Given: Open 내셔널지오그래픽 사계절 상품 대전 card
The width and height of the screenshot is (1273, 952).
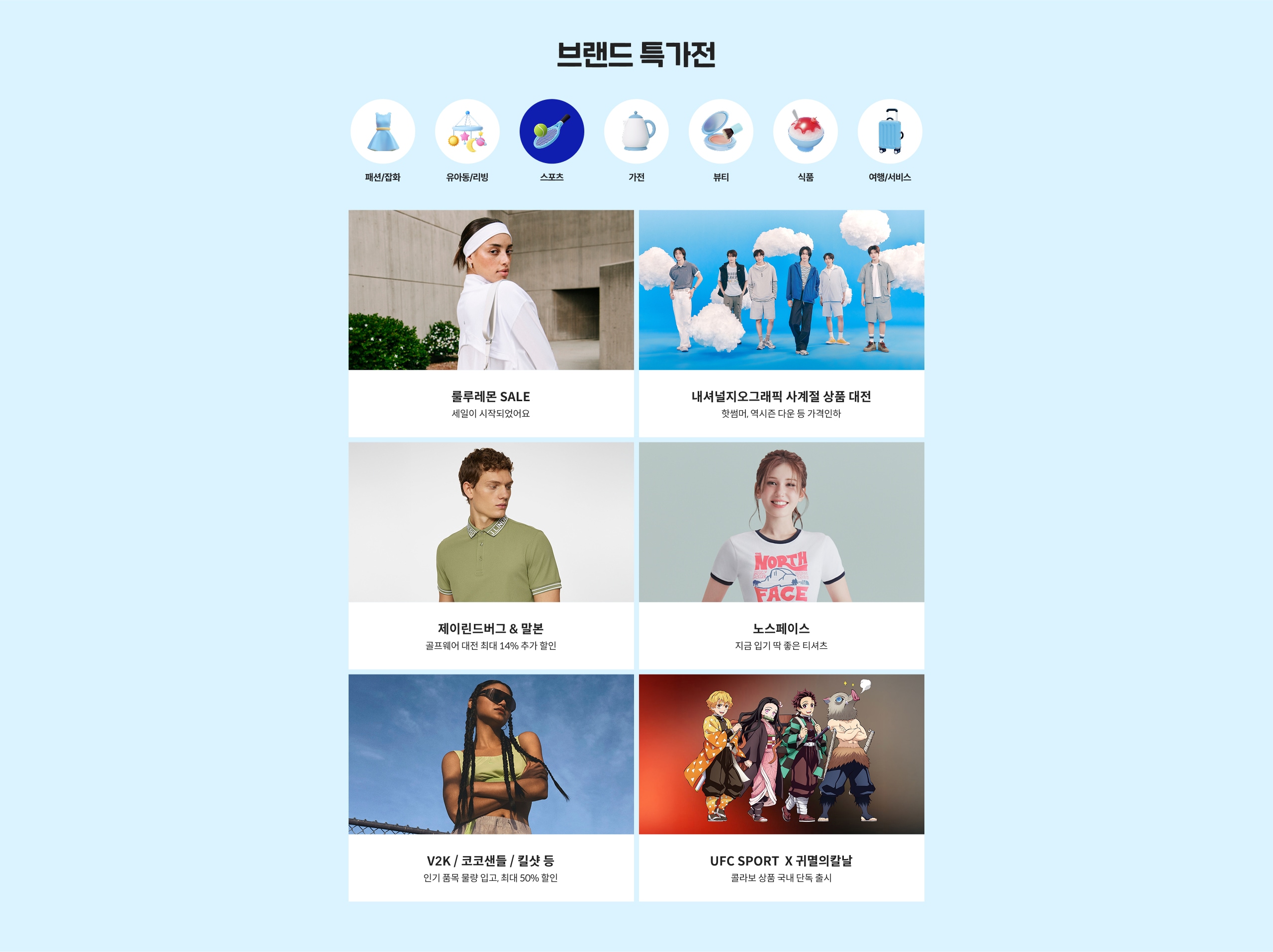Looking at the screenshot, I should [x=781, y=323].
